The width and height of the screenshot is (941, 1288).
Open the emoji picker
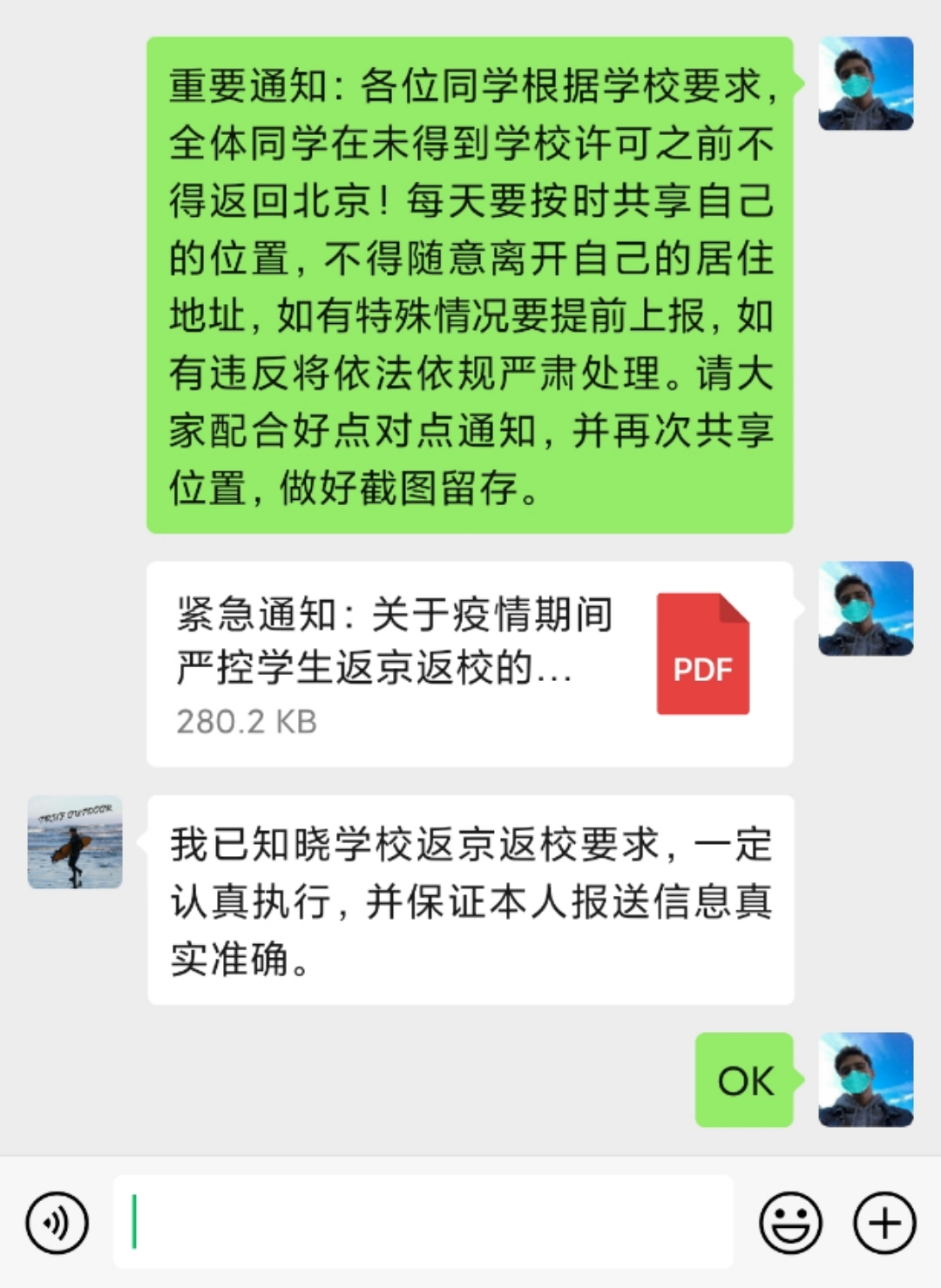(790, 1223)
